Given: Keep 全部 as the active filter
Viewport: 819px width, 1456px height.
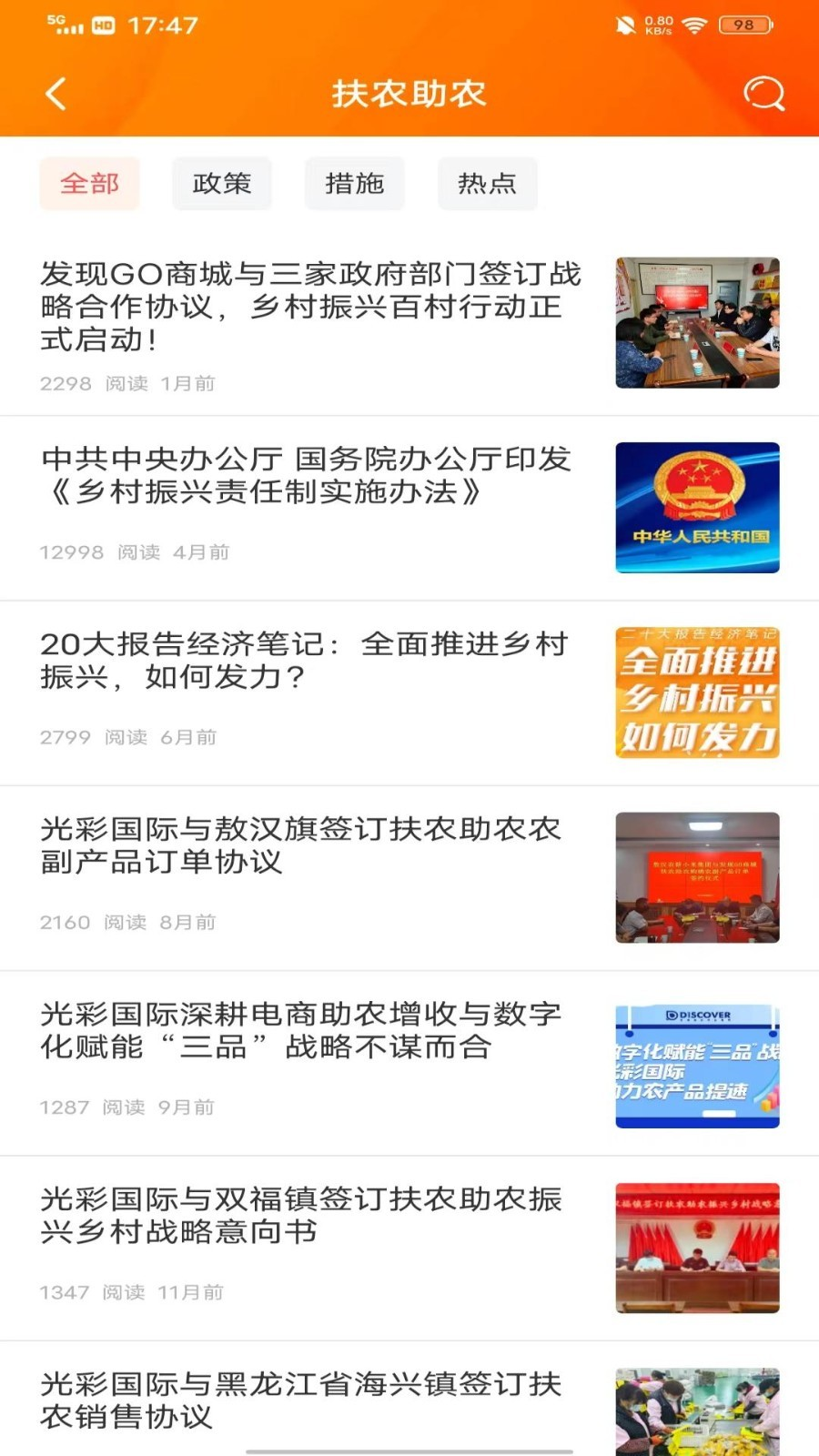Looking at the screenshot, I should click(89, 183).
